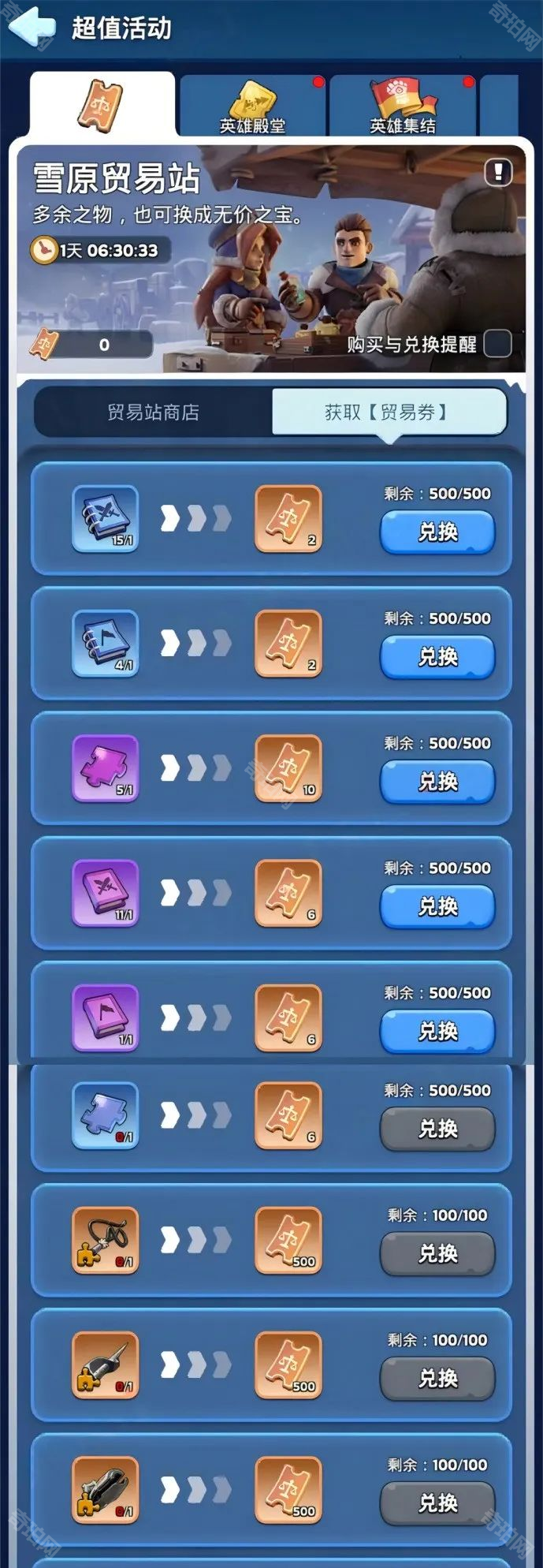Image resolution: width=543 pixels, height=1568 pixels.
Task: Select the trade ticket tab
Action: (101, 105)
